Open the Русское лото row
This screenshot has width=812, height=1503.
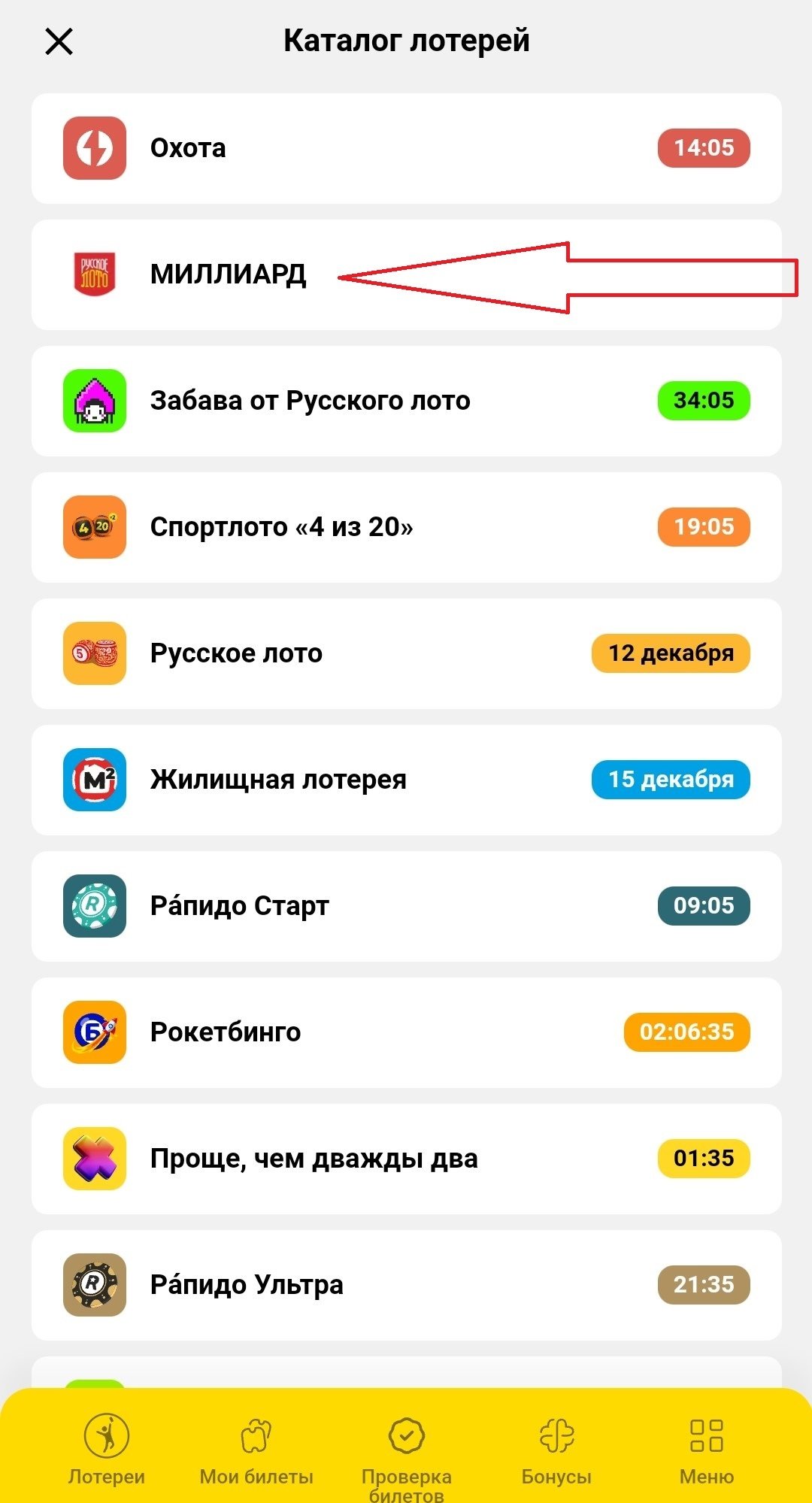pyautogui.click(x=406, y=653)
